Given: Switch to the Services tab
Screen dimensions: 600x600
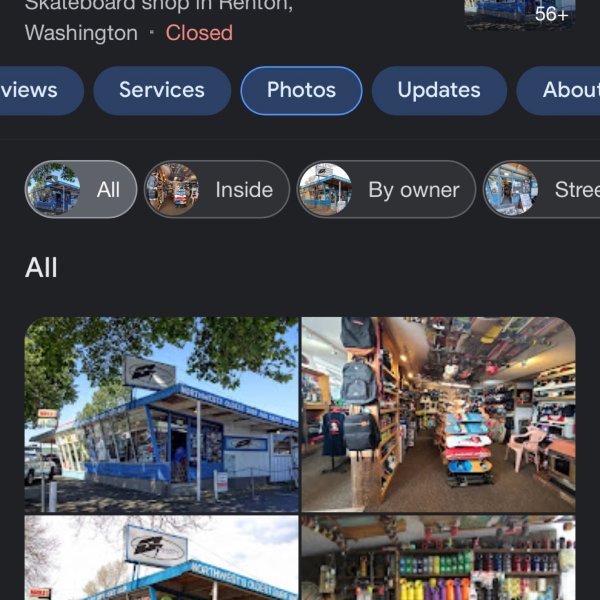Looking at the screenshot, I should pyautogui.click(x=161, y=90).
